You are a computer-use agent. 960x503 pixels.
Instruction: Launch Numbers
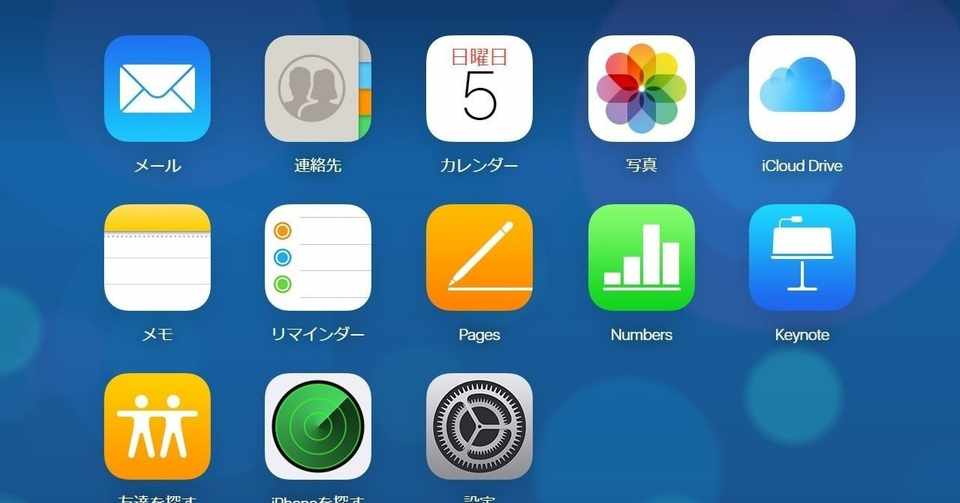[641, 257]
